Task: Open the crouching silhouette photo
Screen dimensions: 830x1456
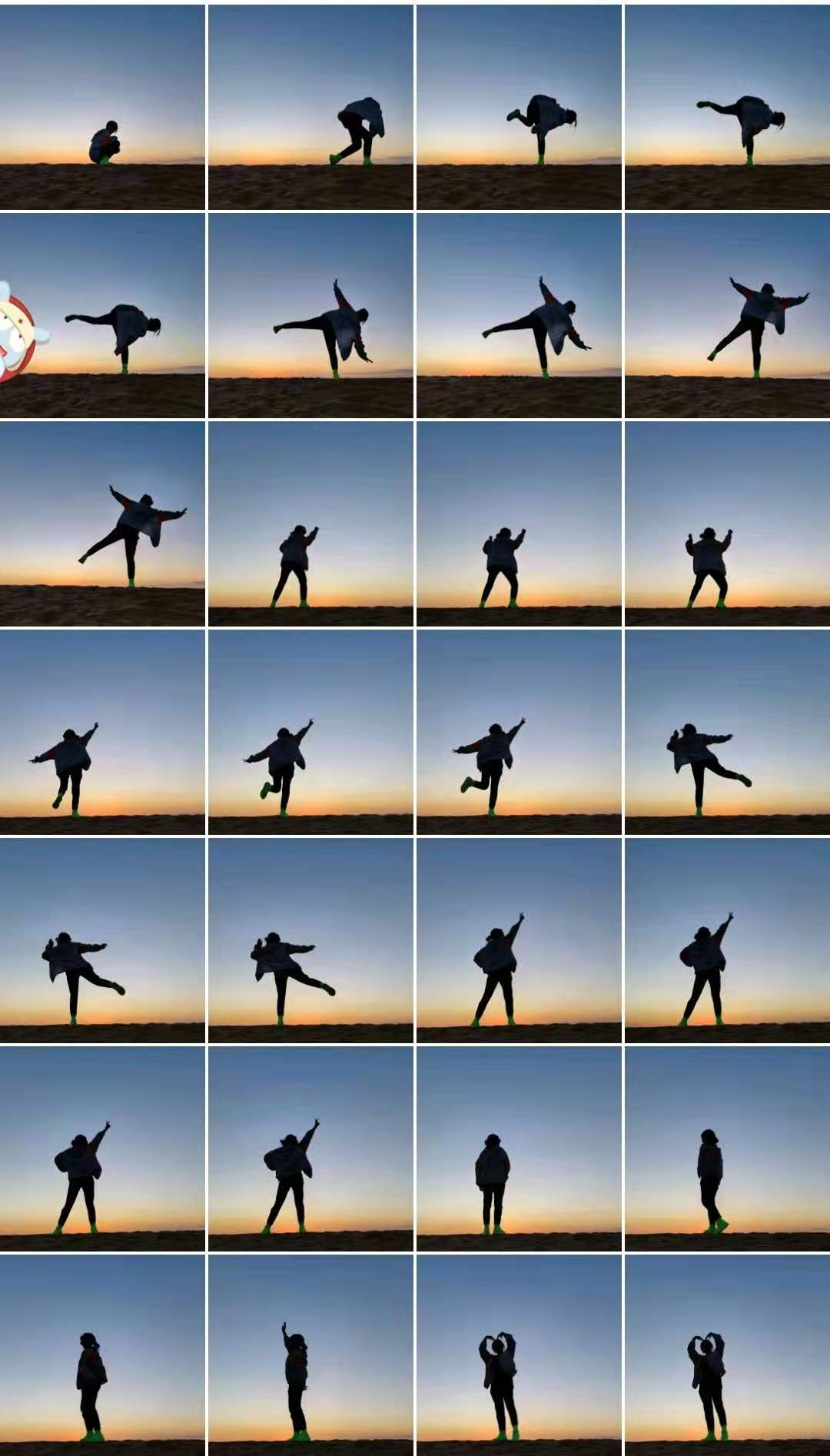Action: pyautogui.click(x=102, y=108)
